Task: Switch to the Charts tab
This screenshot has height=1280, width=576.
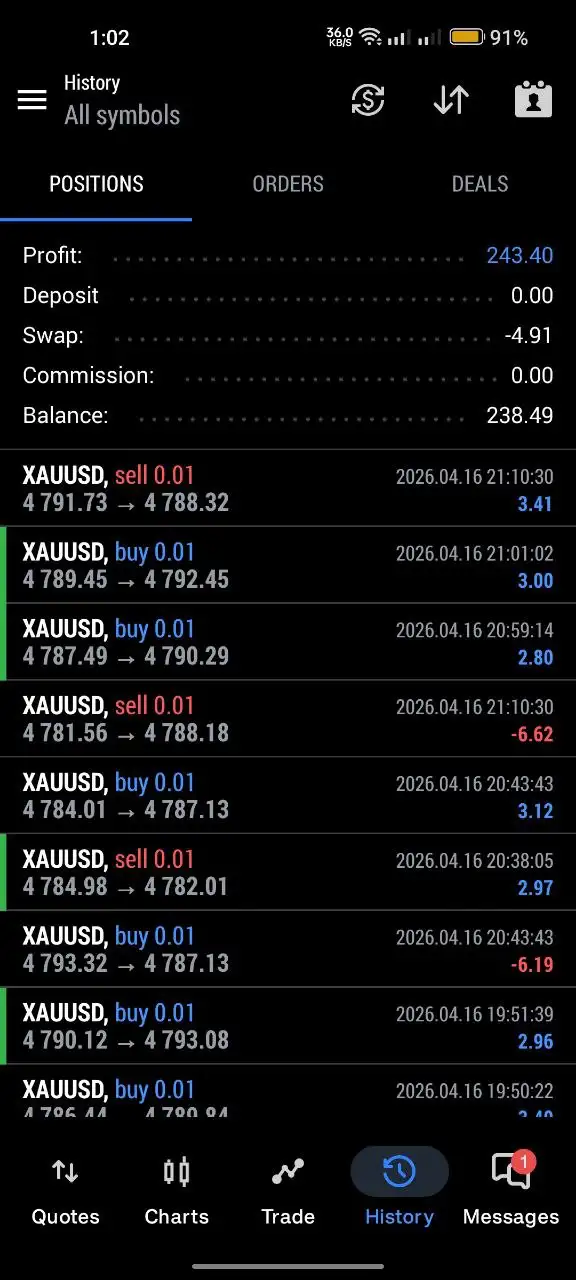Action: point(176,1190)
